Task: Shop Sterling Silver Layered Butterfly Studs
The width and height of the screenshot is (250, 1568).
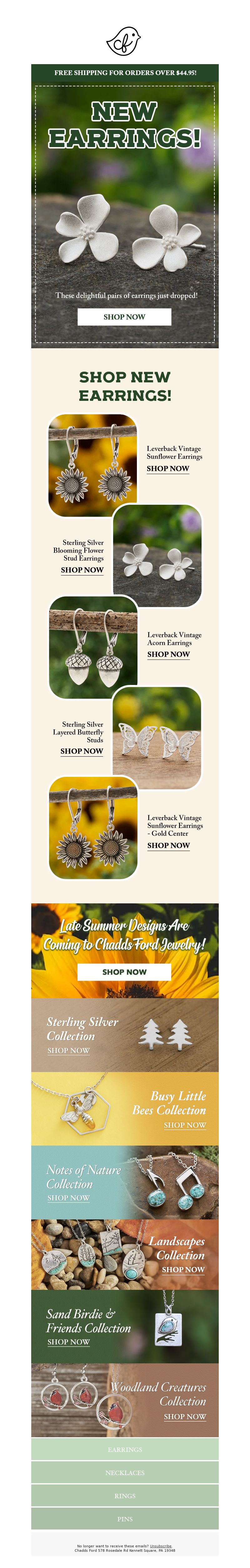Action: [x=82, y=751]
